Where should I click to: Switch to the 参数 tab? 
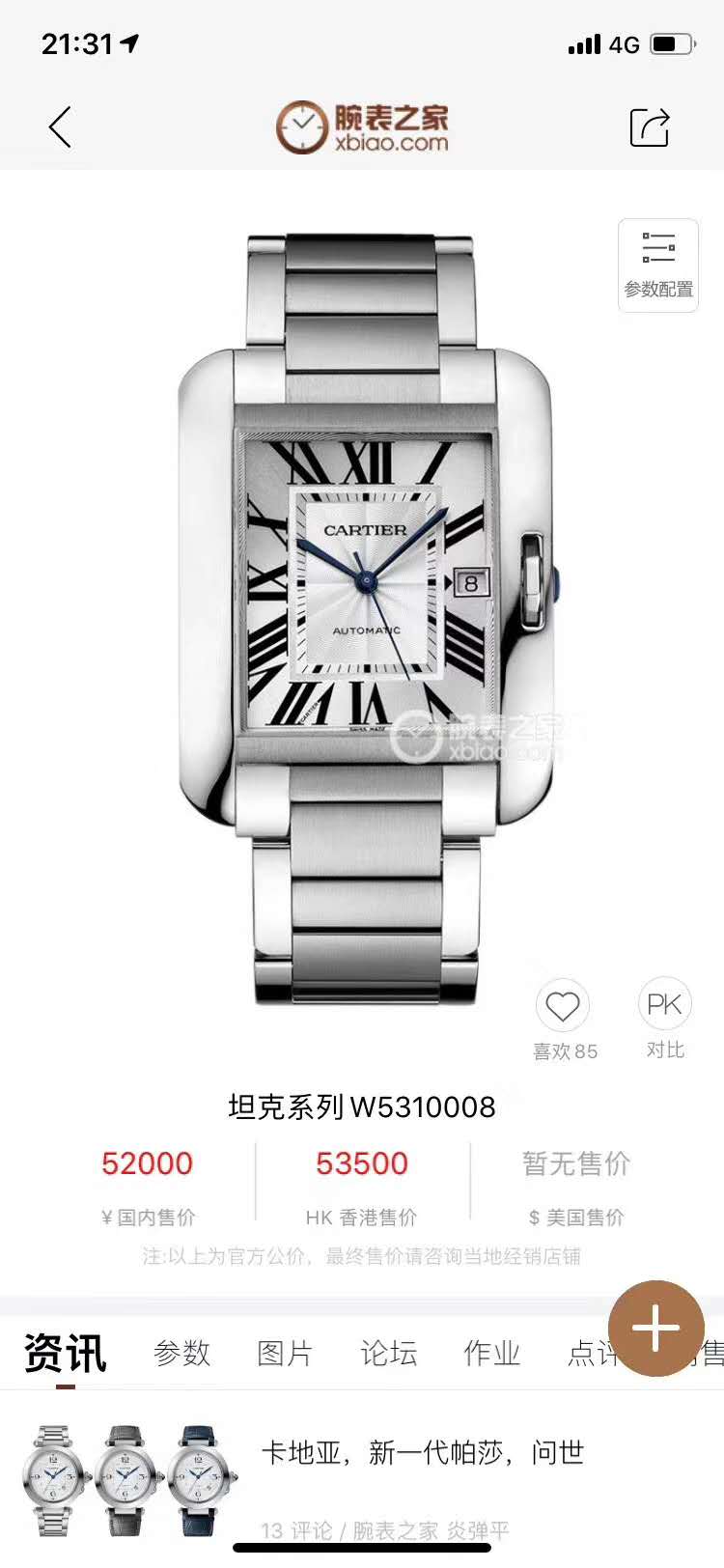(181, 1353)
